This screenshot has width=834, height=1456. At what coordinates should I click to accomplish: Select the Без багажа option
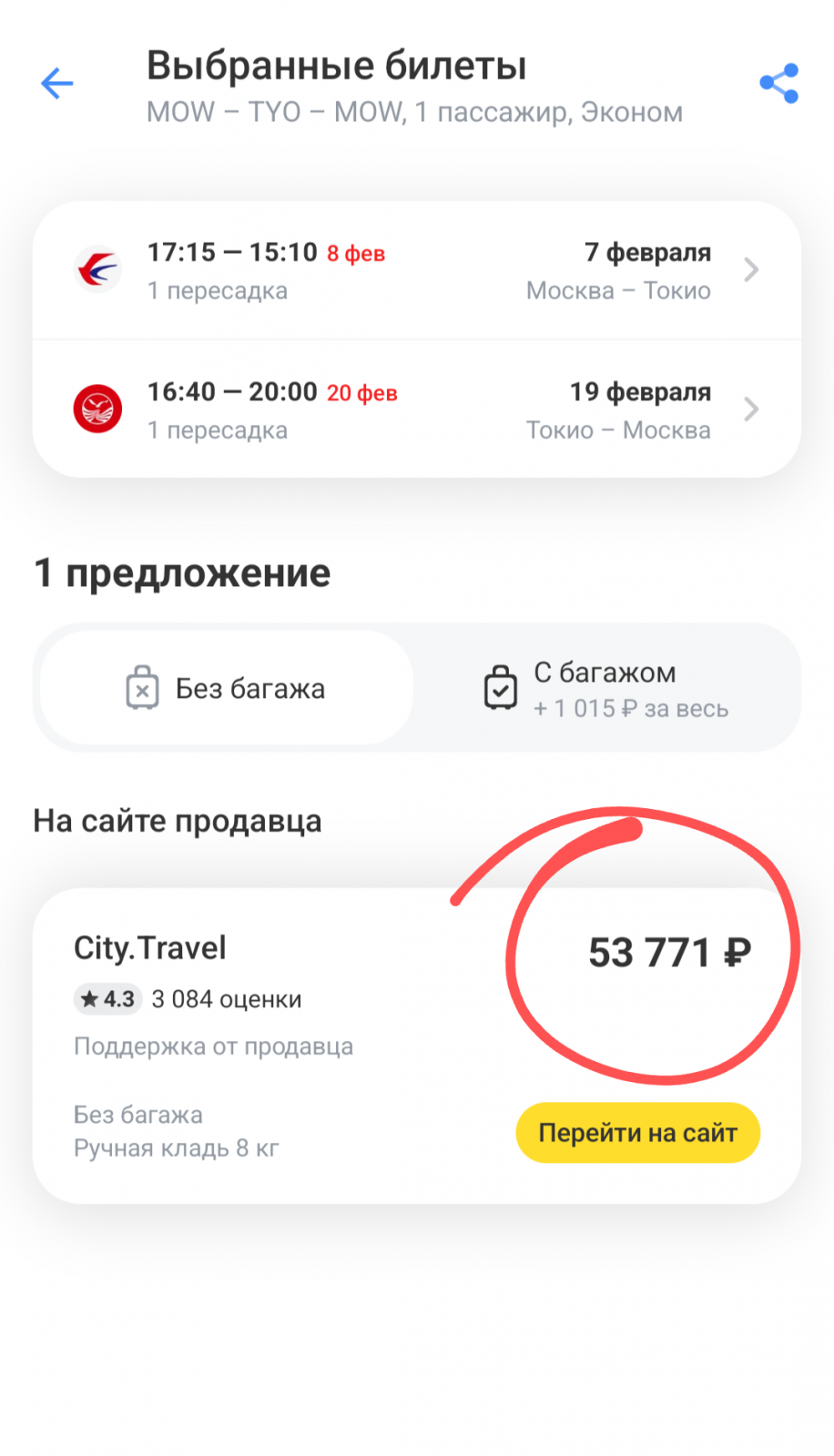pos(226,689)
